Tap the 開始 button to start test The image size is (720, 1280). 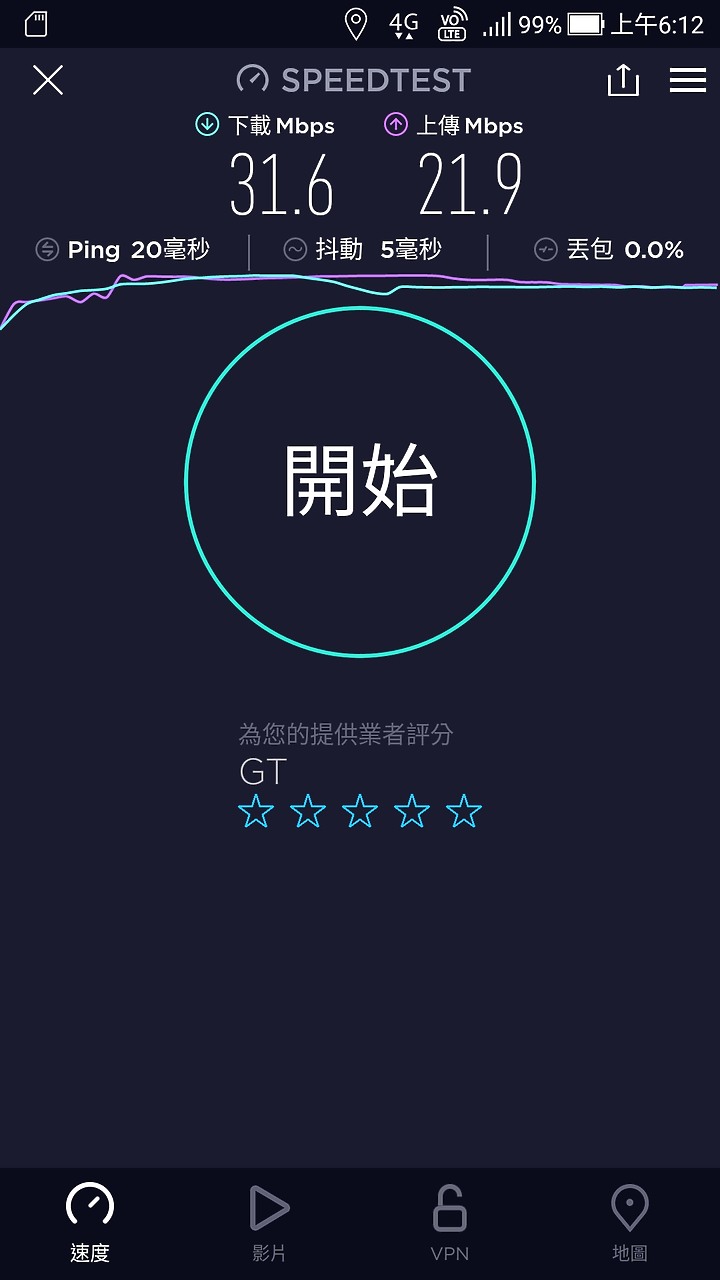[x=360, y=482]
